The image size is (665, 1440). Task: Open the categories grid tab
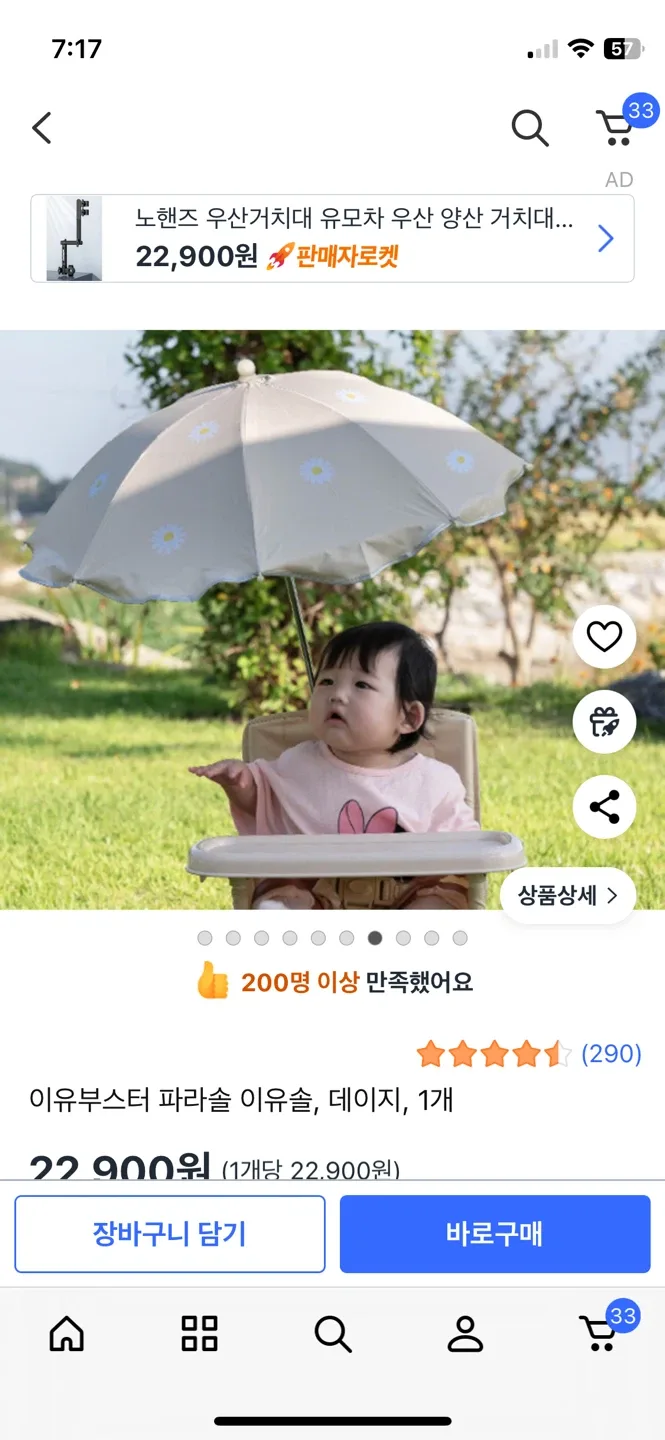(199, 1334)
